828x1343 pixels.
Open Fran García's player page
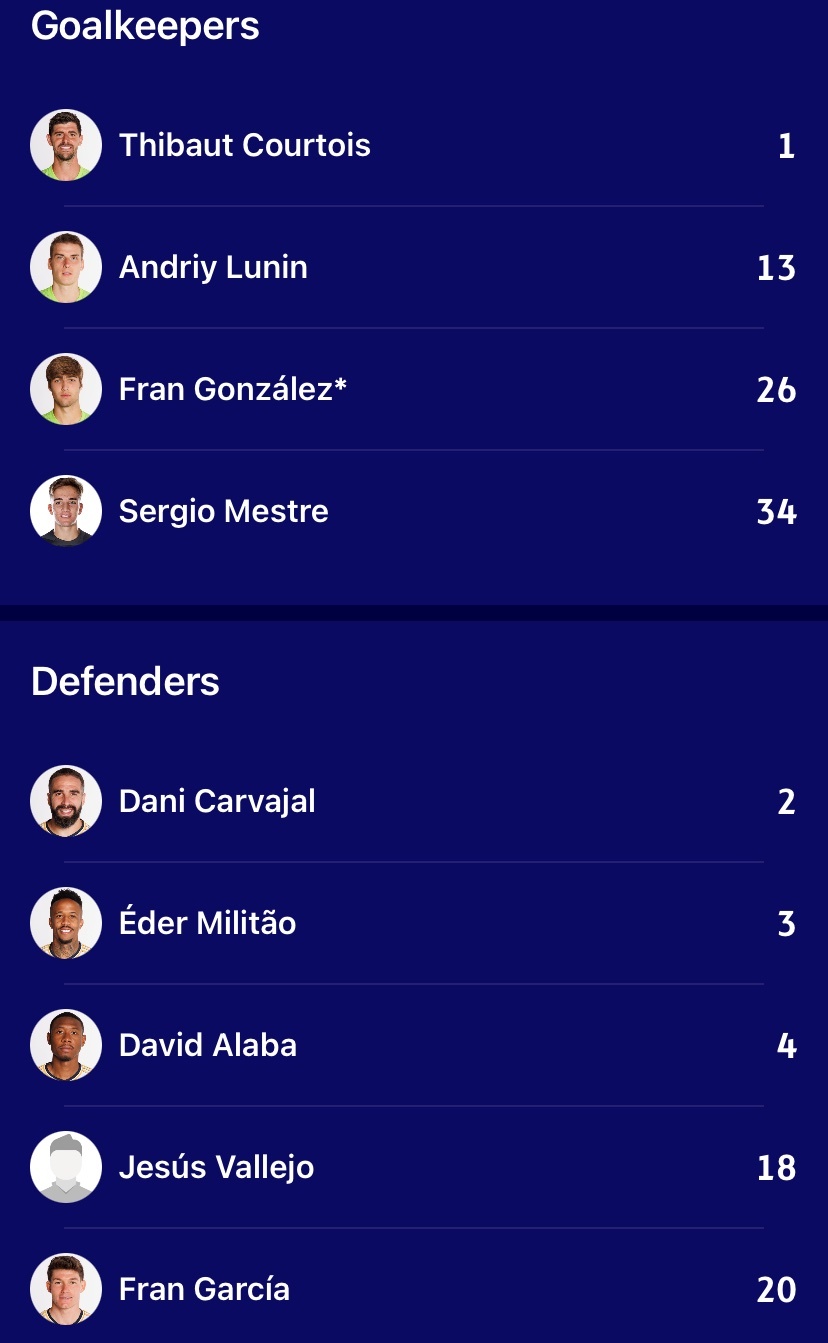point(204,1289)
